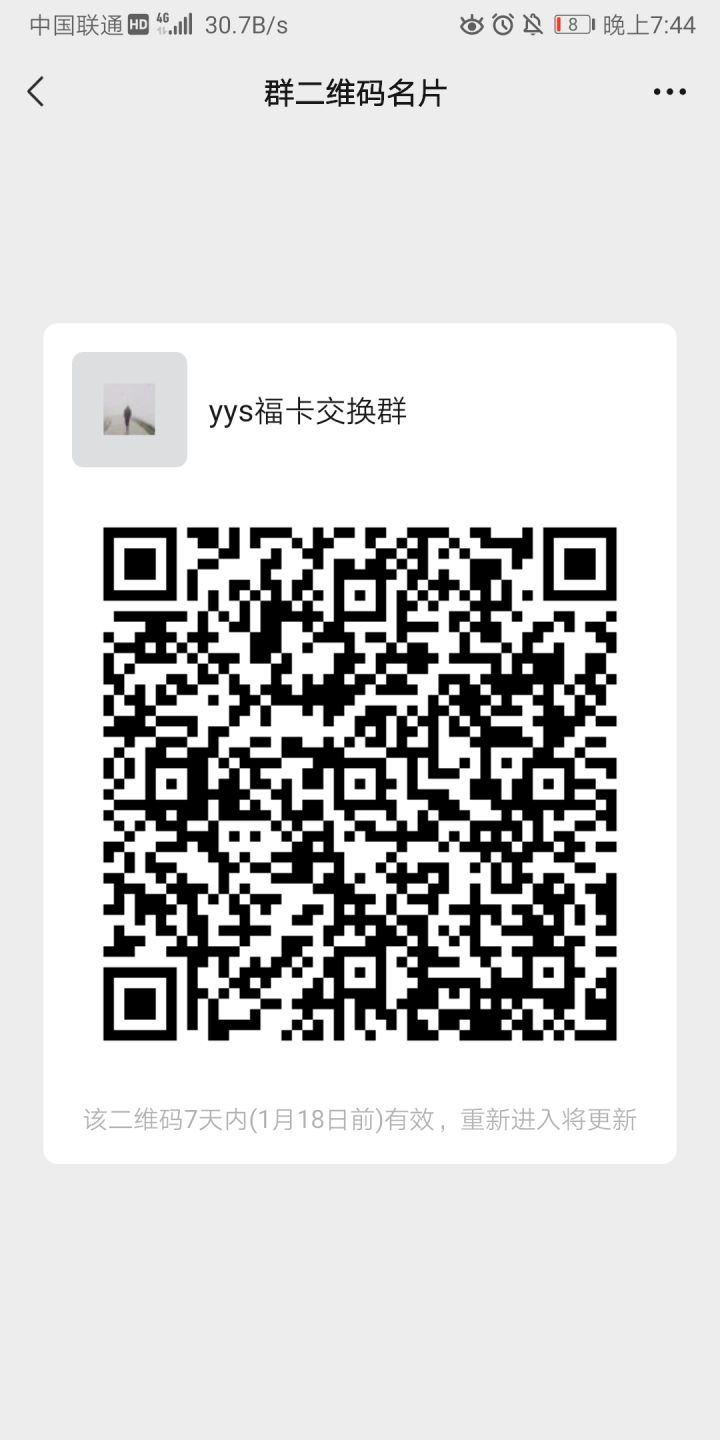Open the eye protection mode icon
This screenshot has width=720, height=1440.
[470, 24]
